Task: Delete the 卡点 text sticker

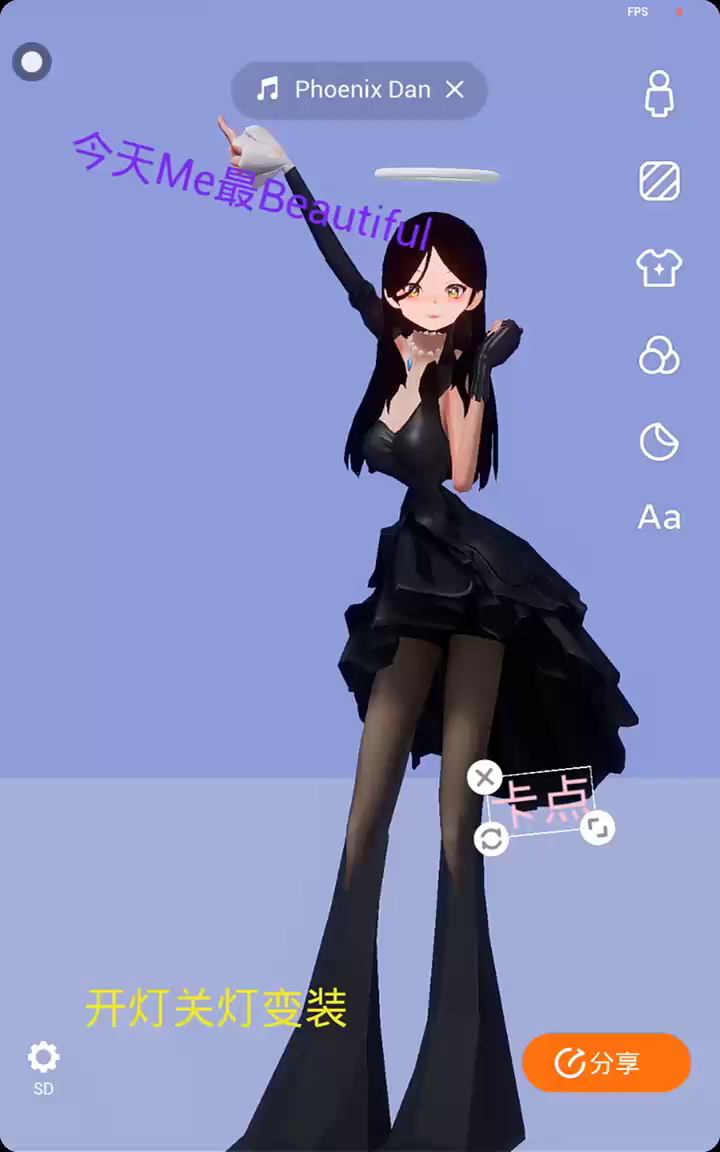Action: 485,777
